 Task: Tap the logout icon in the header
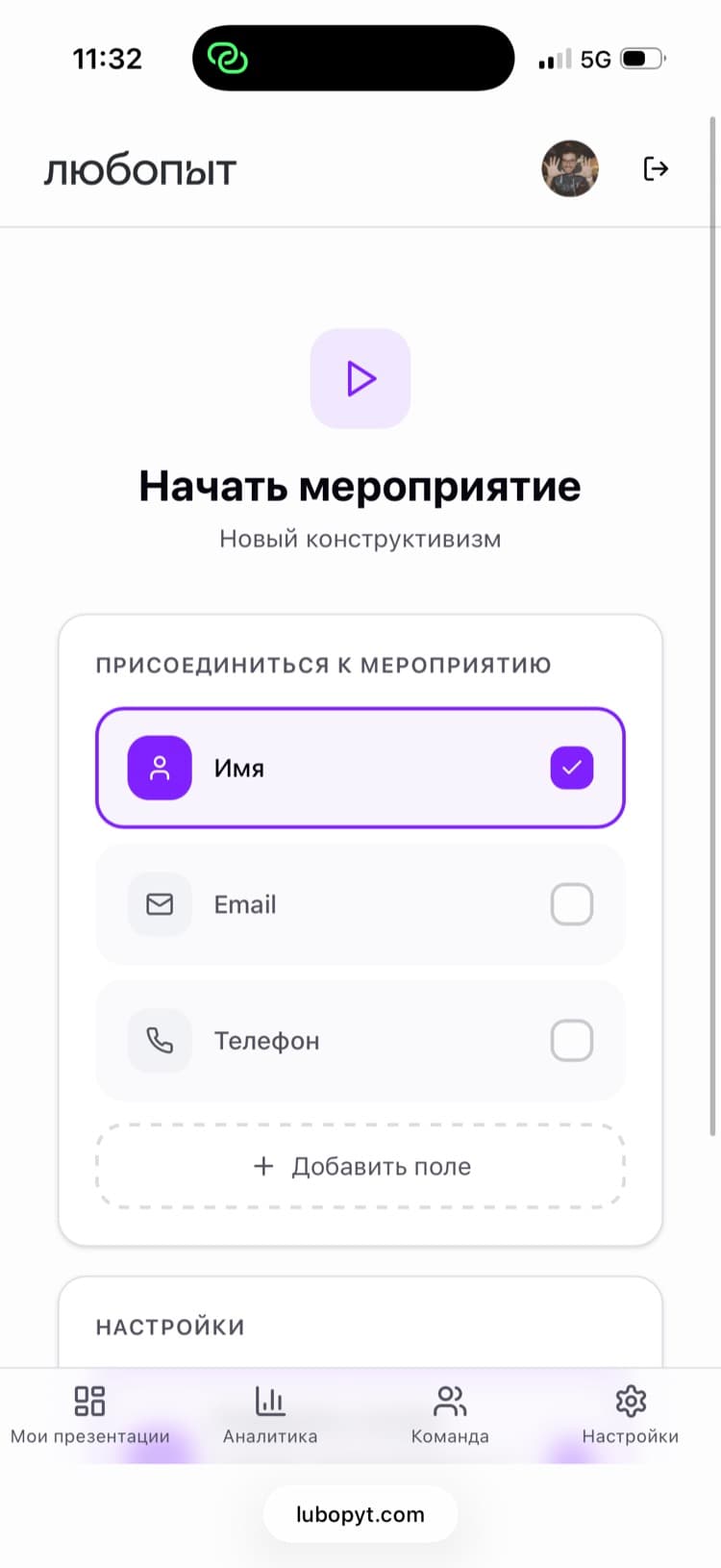(655, 169)
